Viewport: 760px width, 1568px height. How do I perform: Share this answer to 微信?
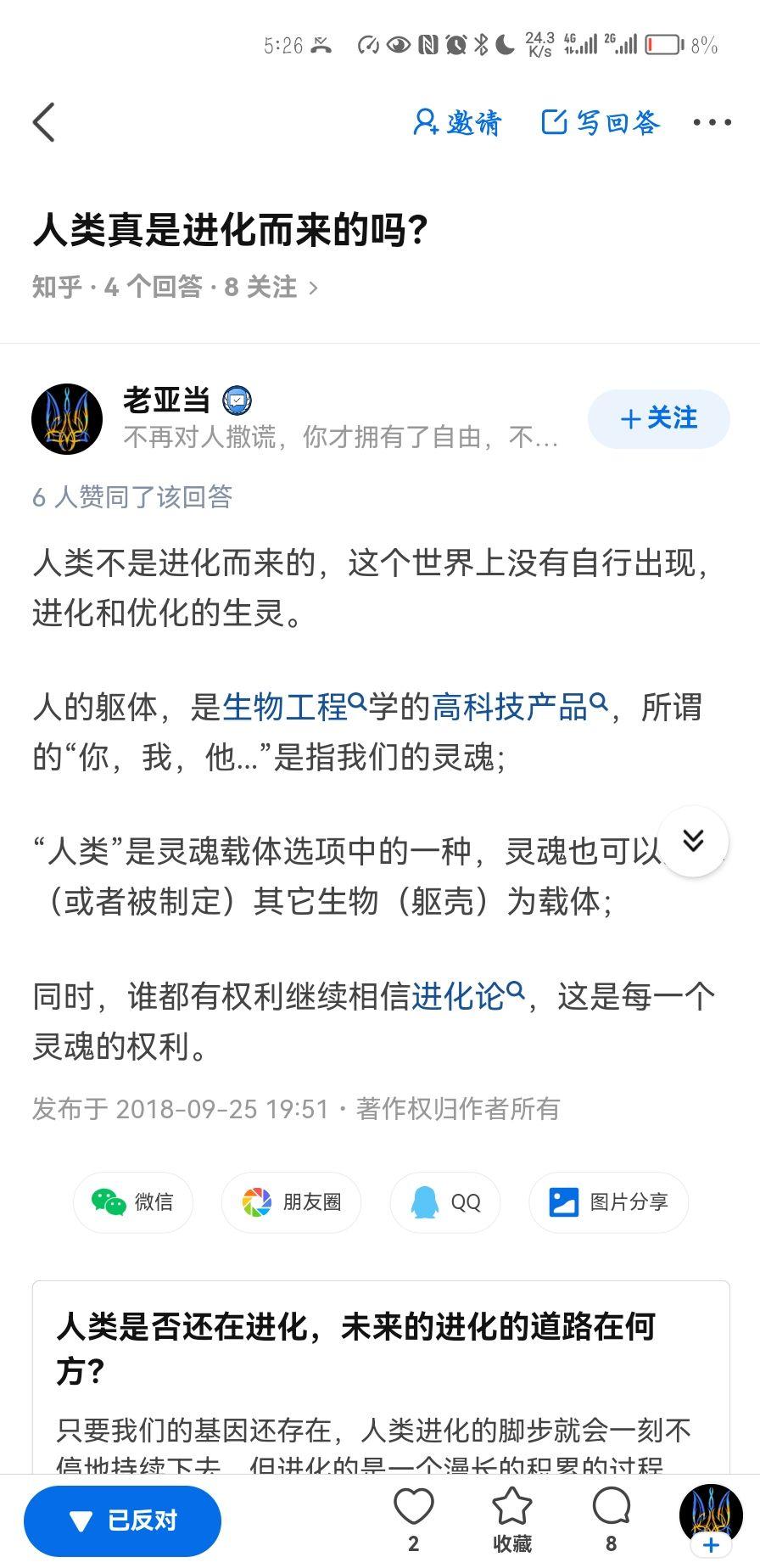(133, 1202)
